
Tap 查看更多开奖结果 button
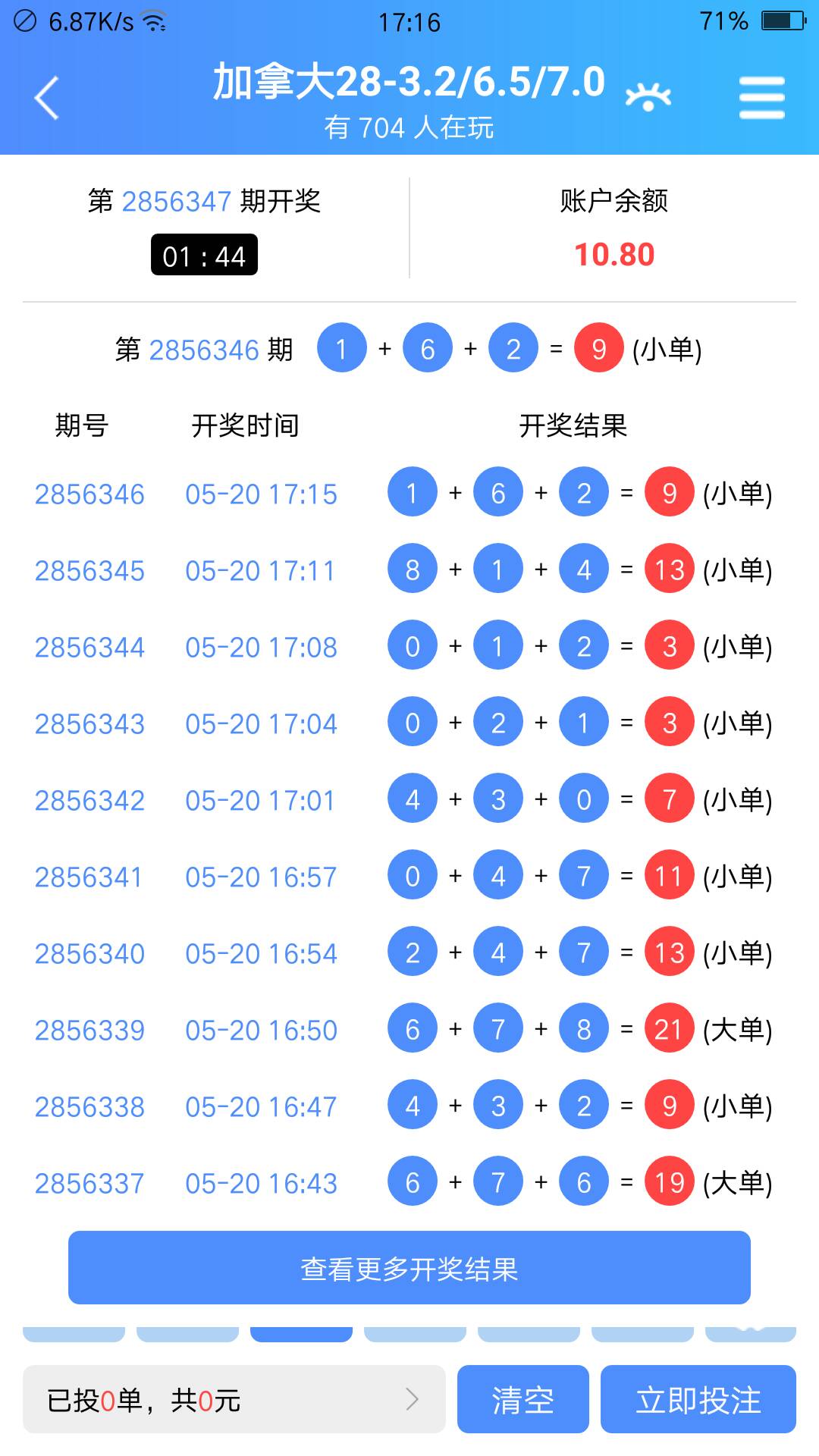(409, 1268)
